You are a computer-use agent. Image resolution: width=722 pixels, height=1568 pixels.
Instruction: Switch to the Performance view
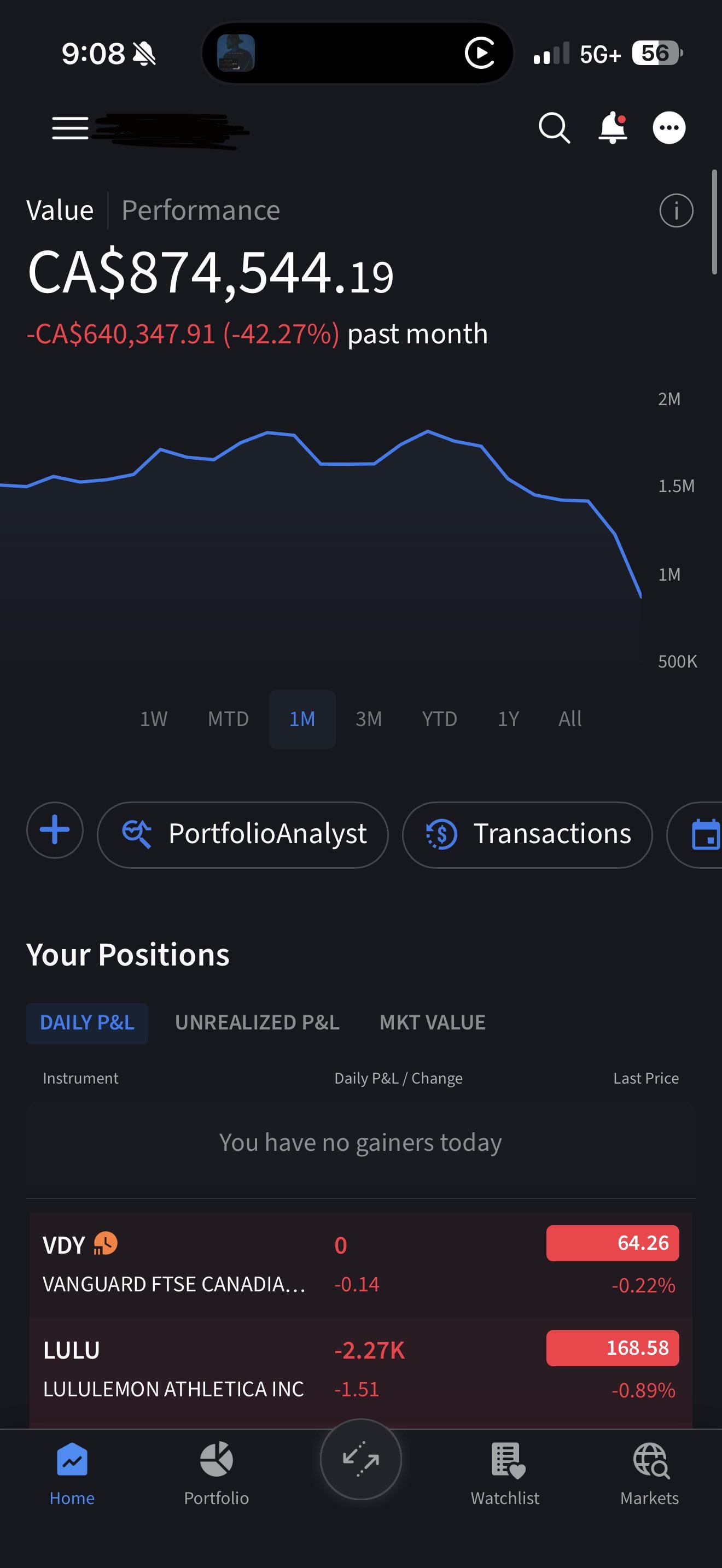click(x=200, y=210)
